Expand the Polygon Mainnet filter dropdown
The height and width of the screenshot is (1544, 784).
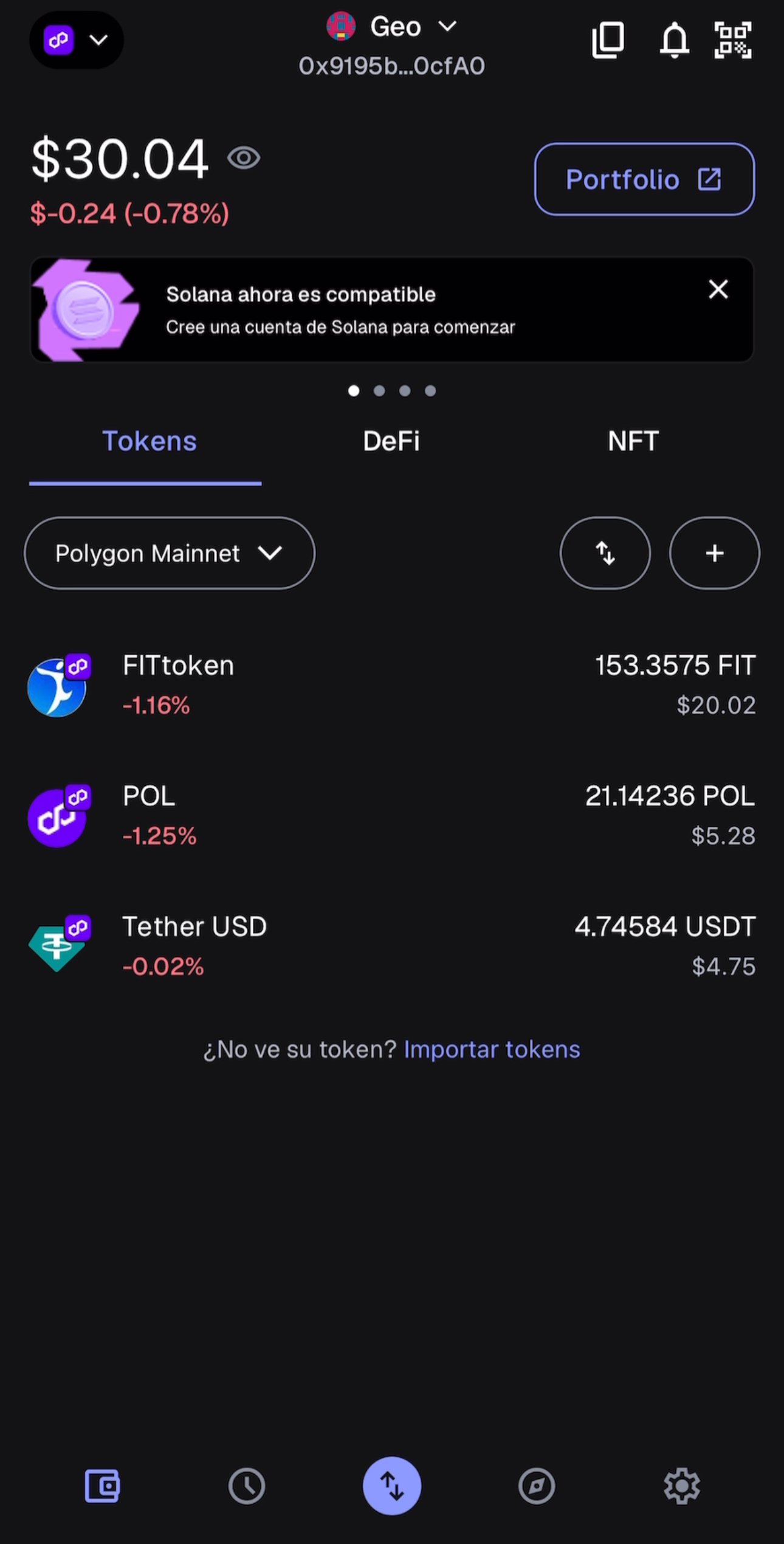pos(170,553)
